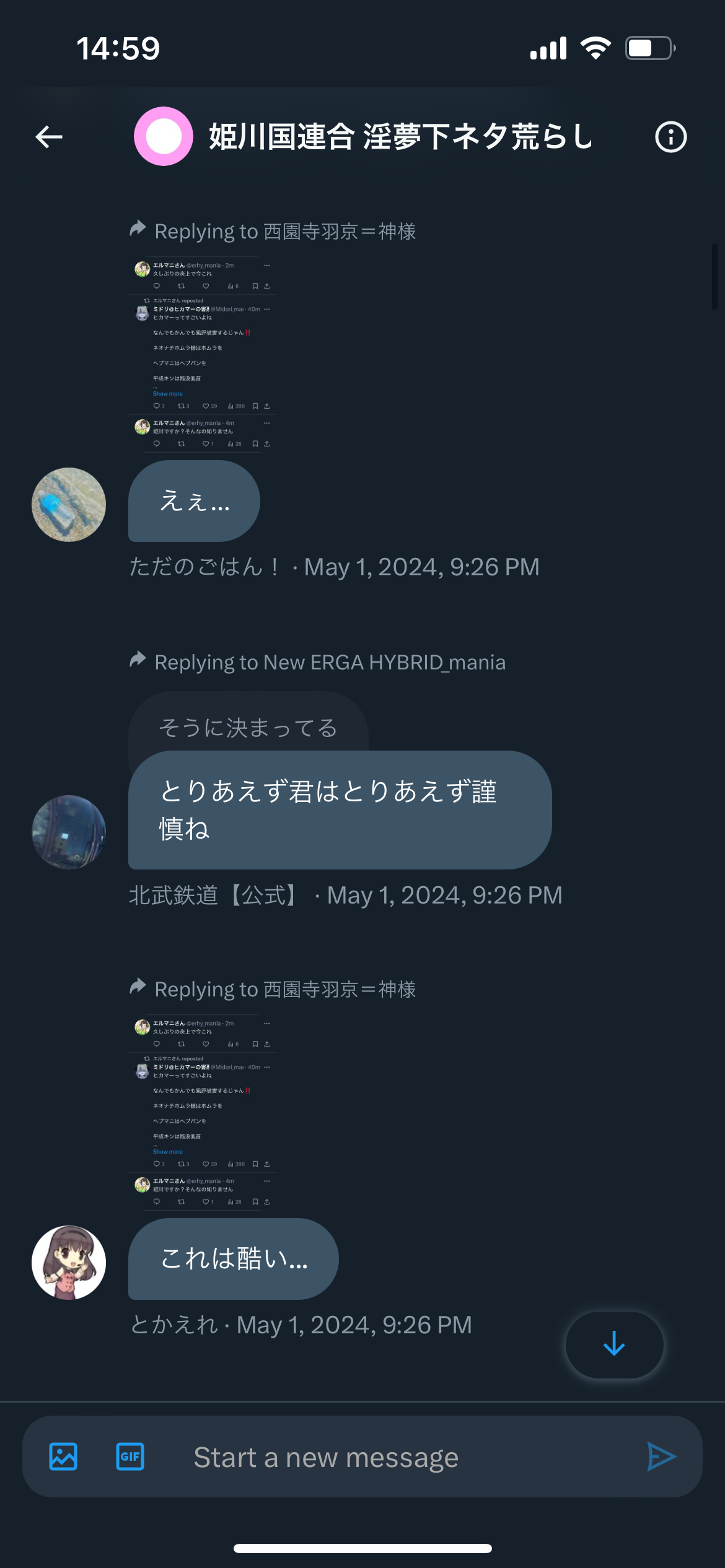Open the pink group avatar

[164, 136]
